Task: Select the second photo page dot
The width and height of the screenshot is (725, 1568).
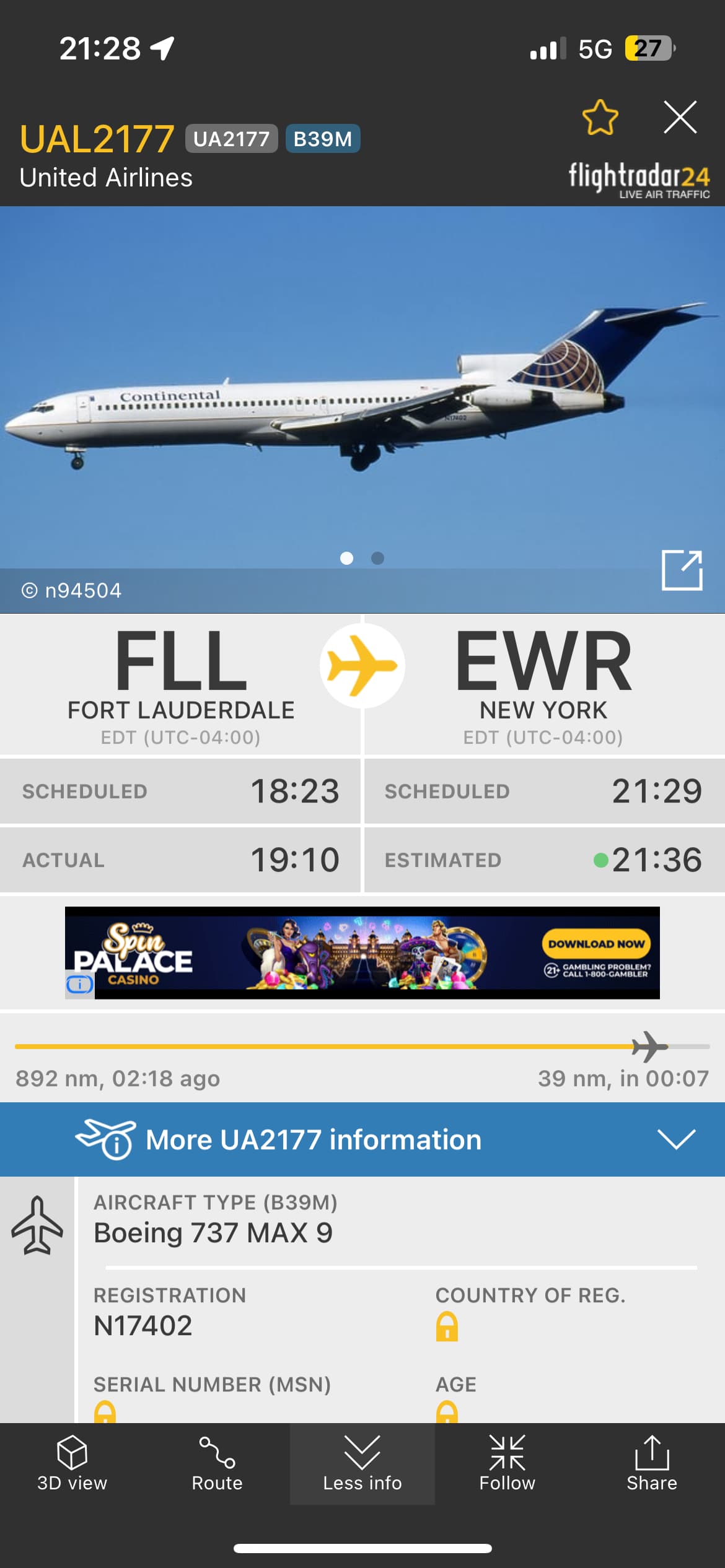Action: click(377, 558)
